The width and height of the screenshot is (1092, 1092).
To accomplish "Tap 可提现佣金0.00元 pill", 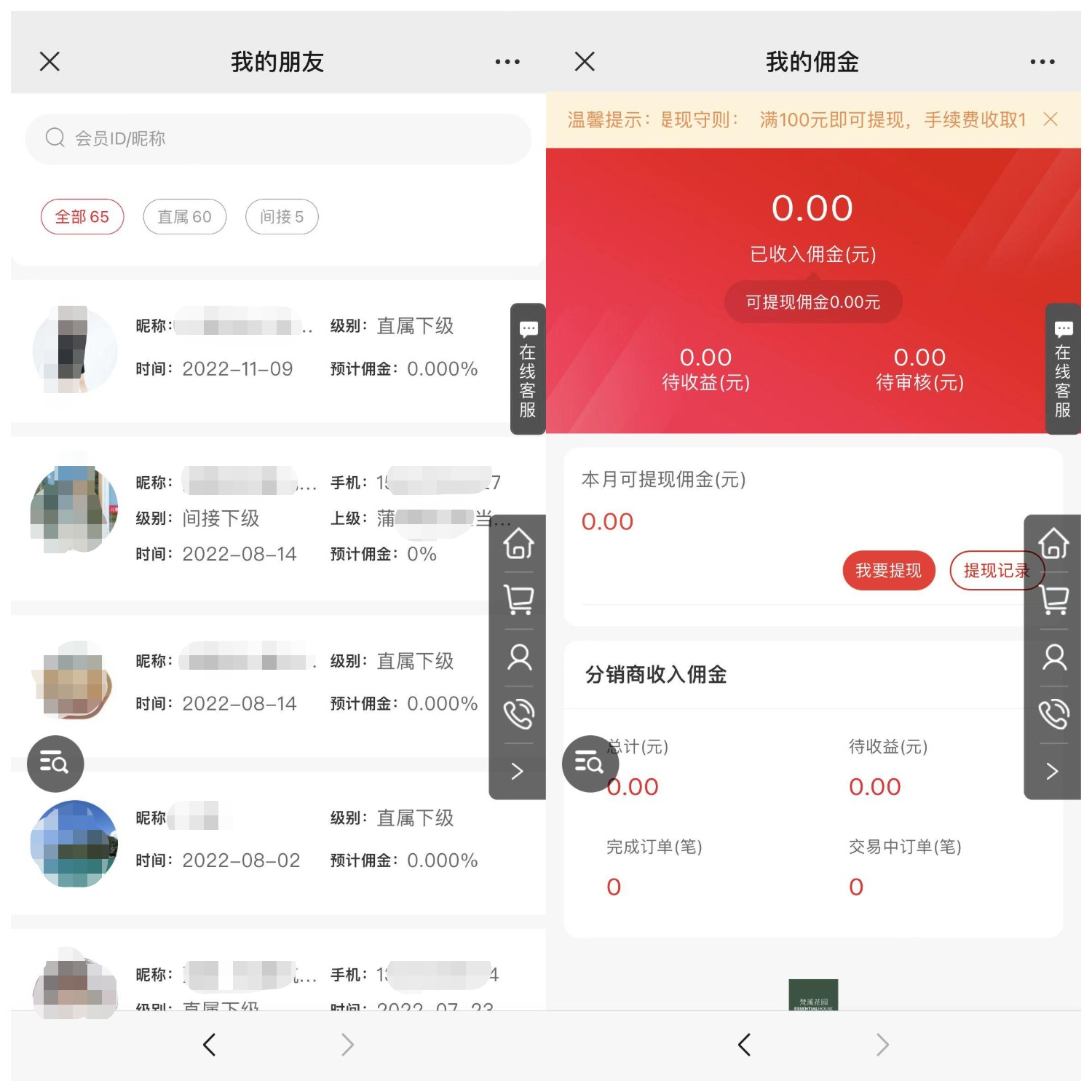I will tap(812, 302).
